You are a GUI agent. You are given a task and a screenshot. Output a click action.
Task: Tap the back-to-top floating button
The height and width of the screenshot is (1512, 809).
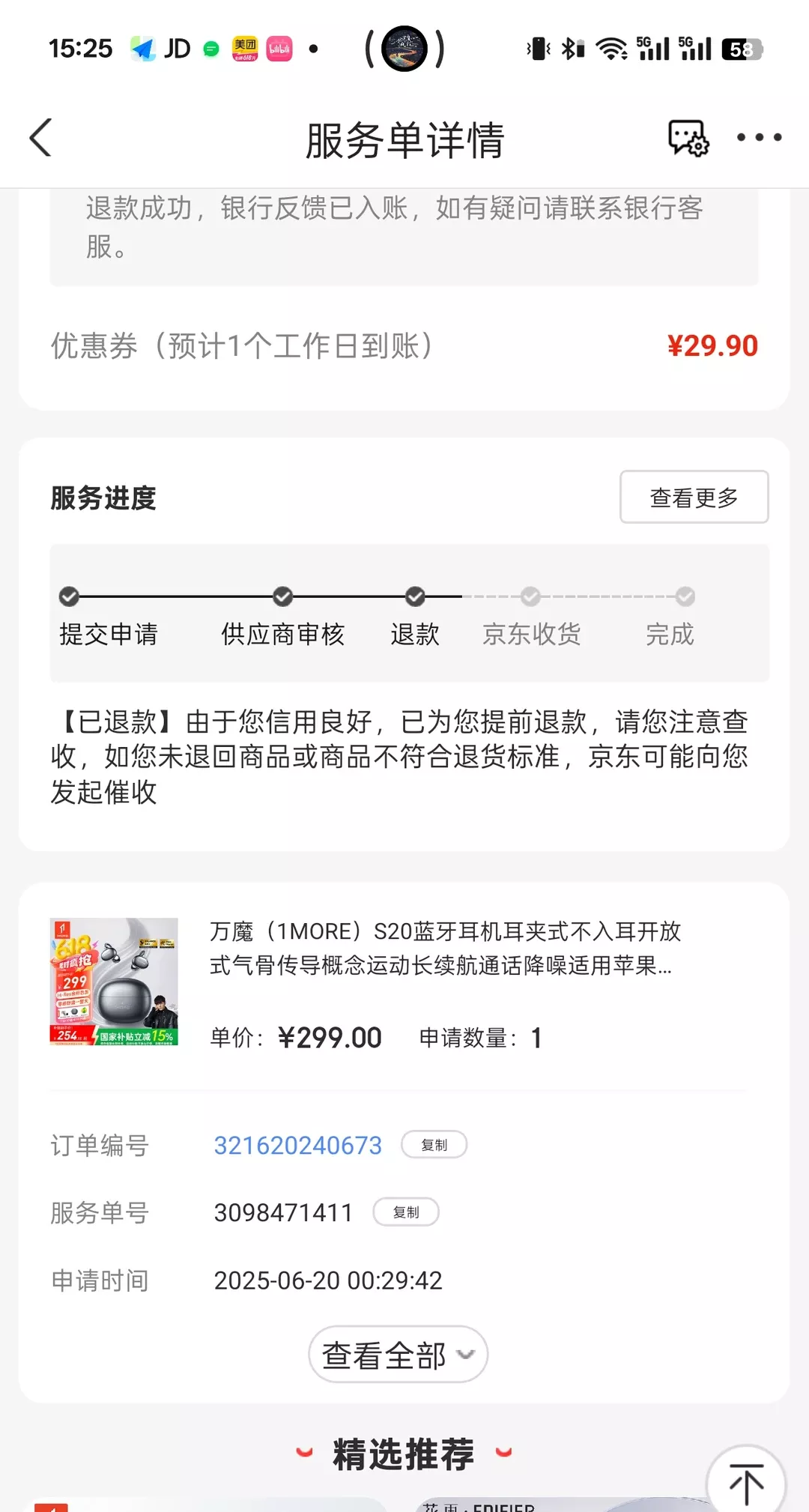747,1478
